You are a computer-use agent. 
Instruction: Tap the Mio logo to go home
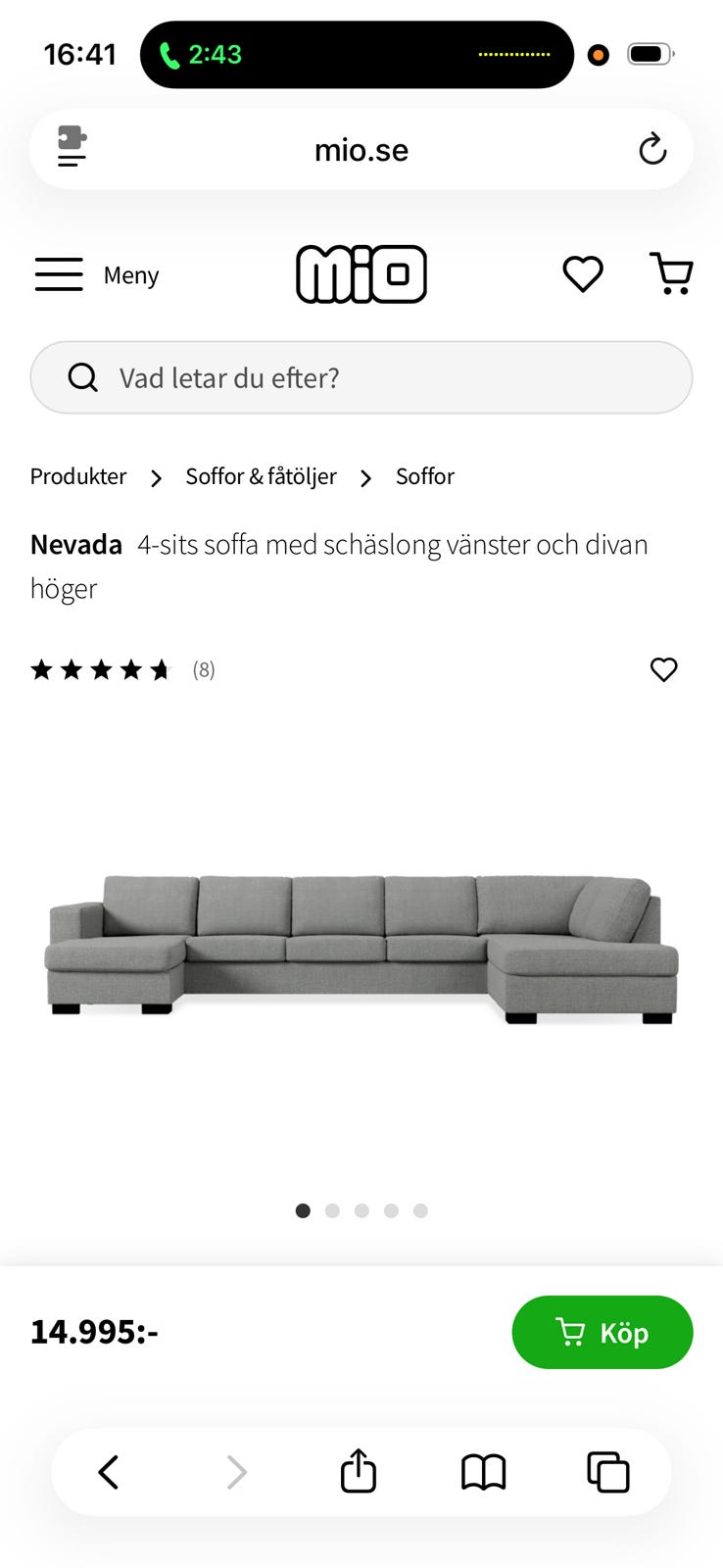pos(361,274)
